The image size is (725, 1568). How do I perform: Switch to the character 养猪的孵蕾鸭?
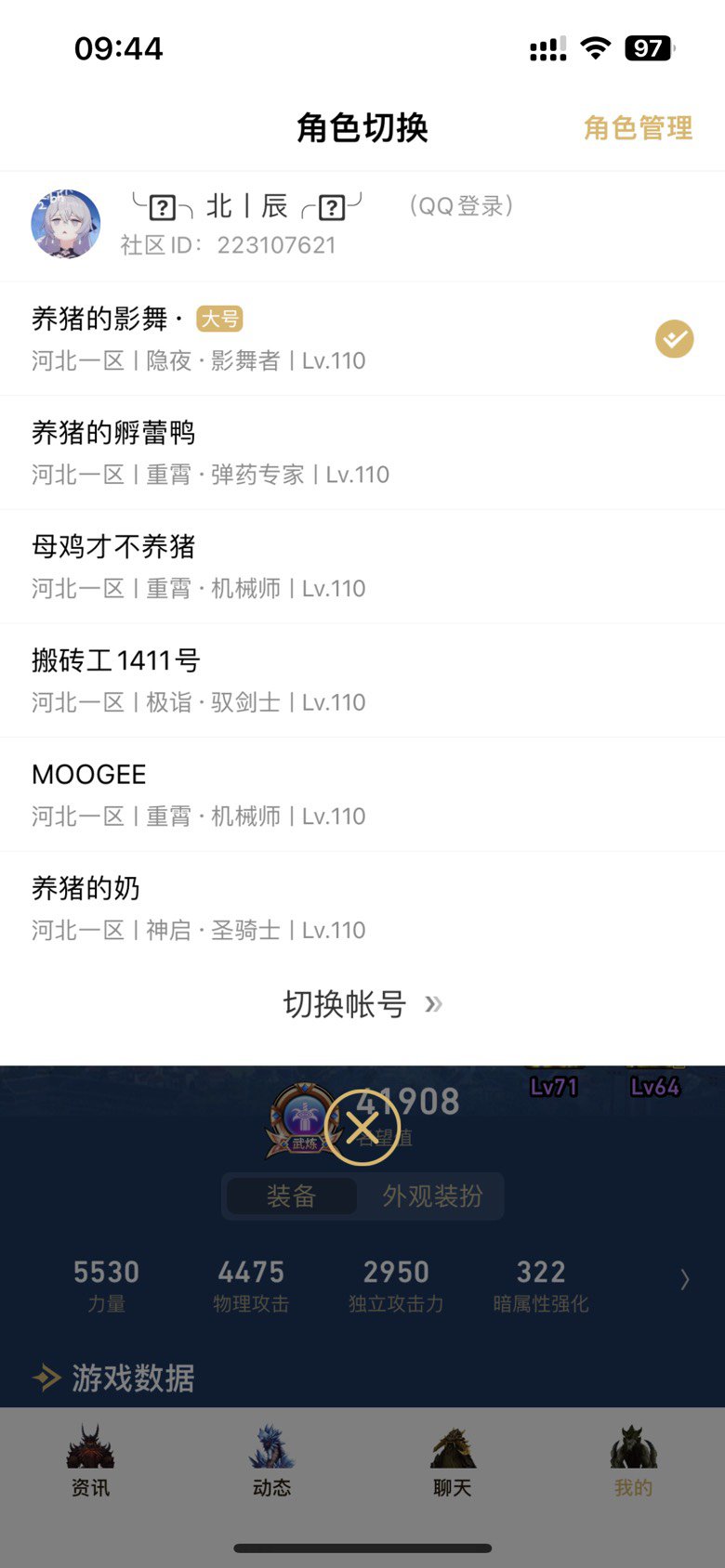click(x=362, y=453)
